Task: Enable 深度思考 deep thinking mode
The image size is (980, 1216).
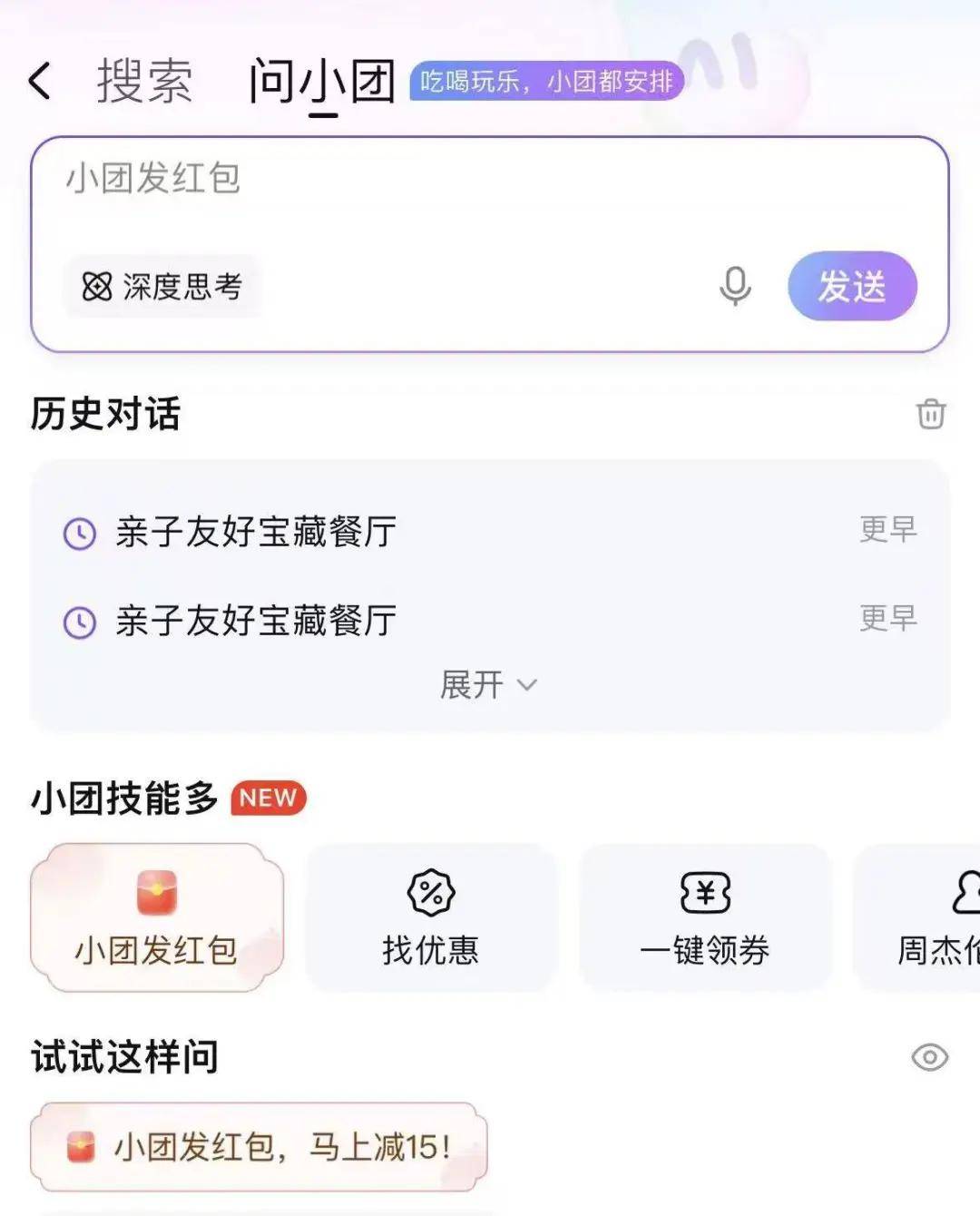Action: [x=162, y=286]
